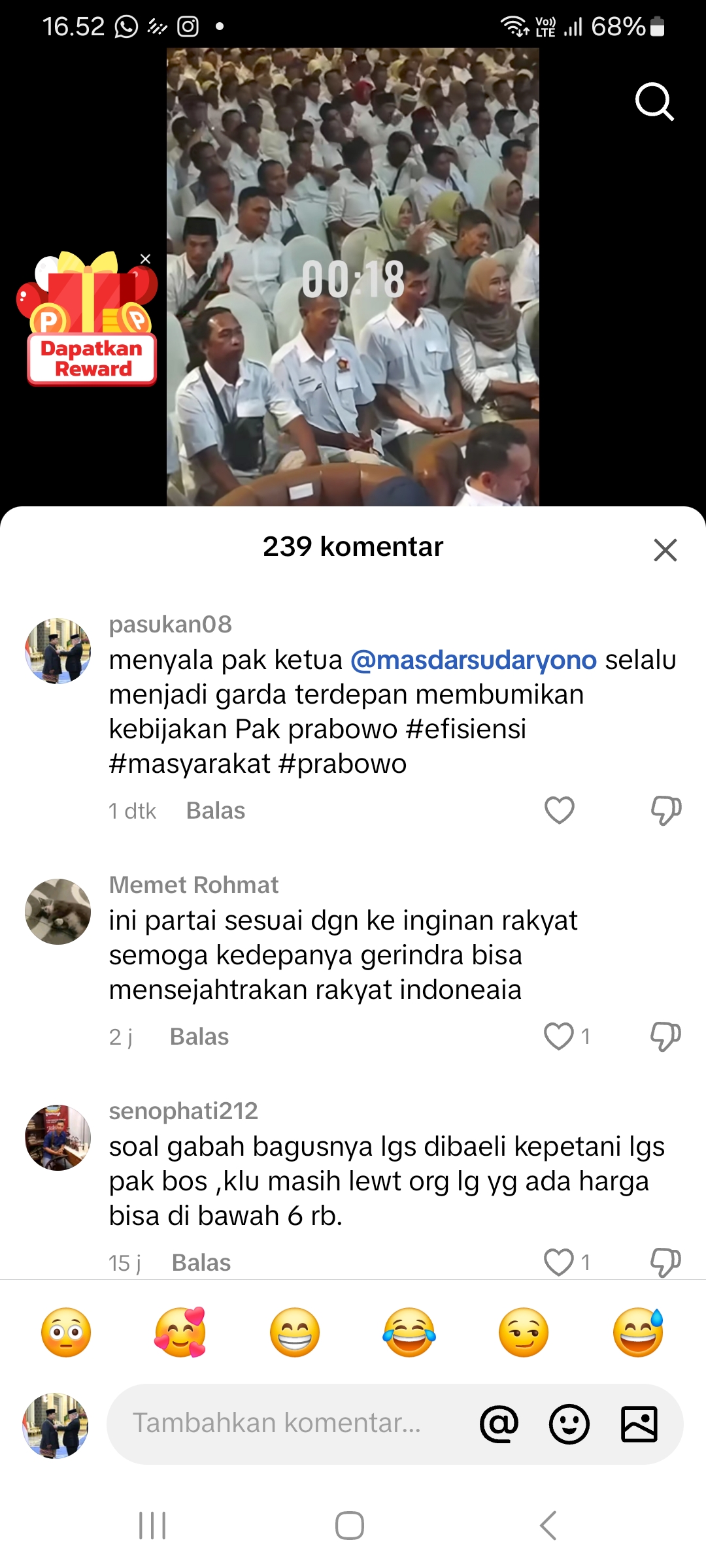The height and width of the screenshot is (1568, 706).
Task: Reply to Memet Rohmat's comment
Action: [x=199, y=1037]
